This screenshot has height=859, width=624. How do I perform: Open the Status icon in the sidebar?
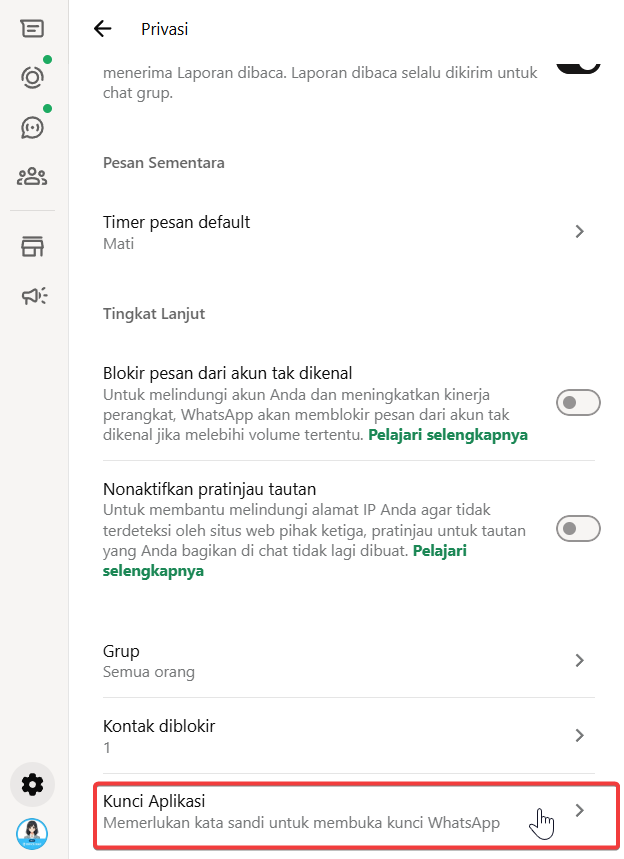coord(32,78)
